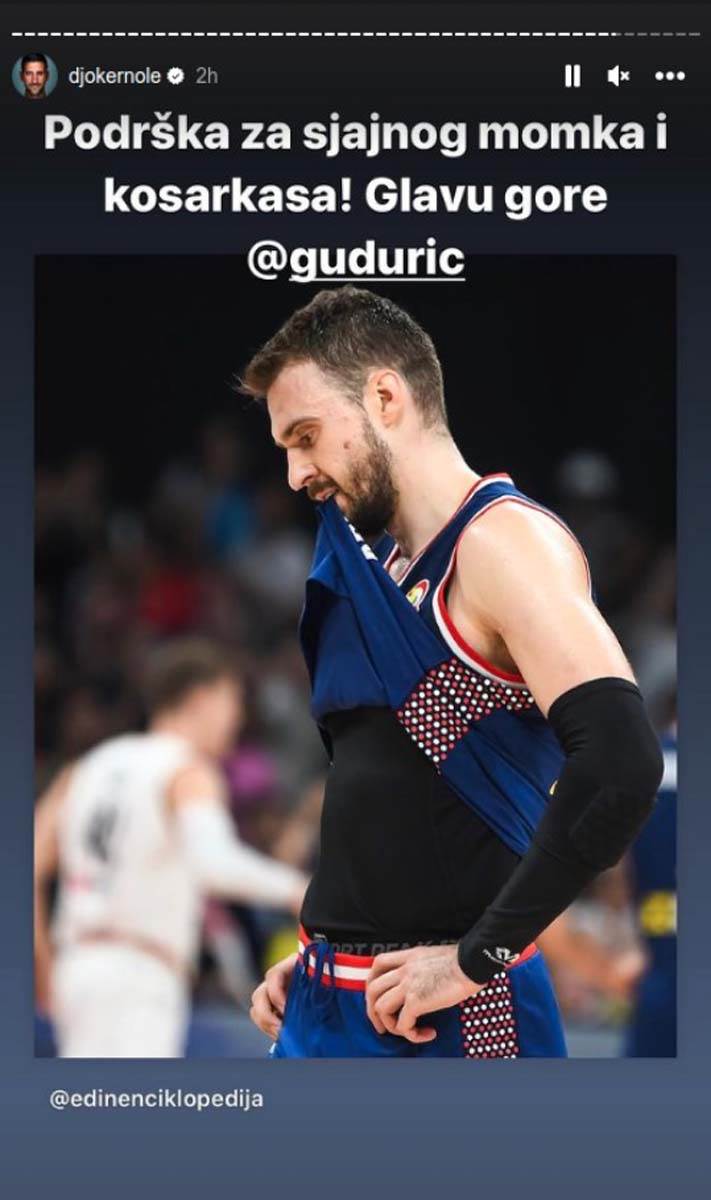The image size is (711, 1200).
Task: Open djokernole's profile picture
Action: click(x=34, y=76)
